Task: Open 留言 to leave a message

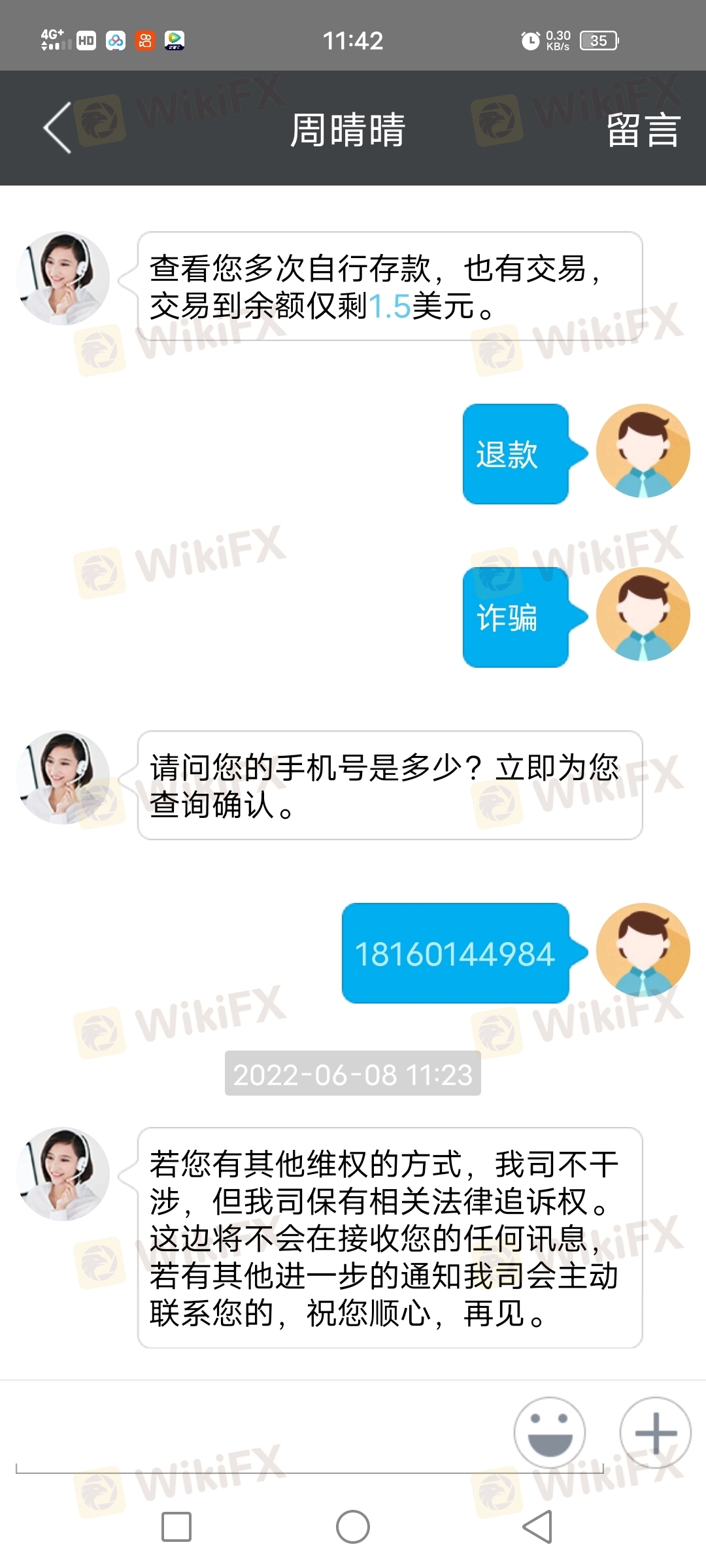Action: pos(643,129)
